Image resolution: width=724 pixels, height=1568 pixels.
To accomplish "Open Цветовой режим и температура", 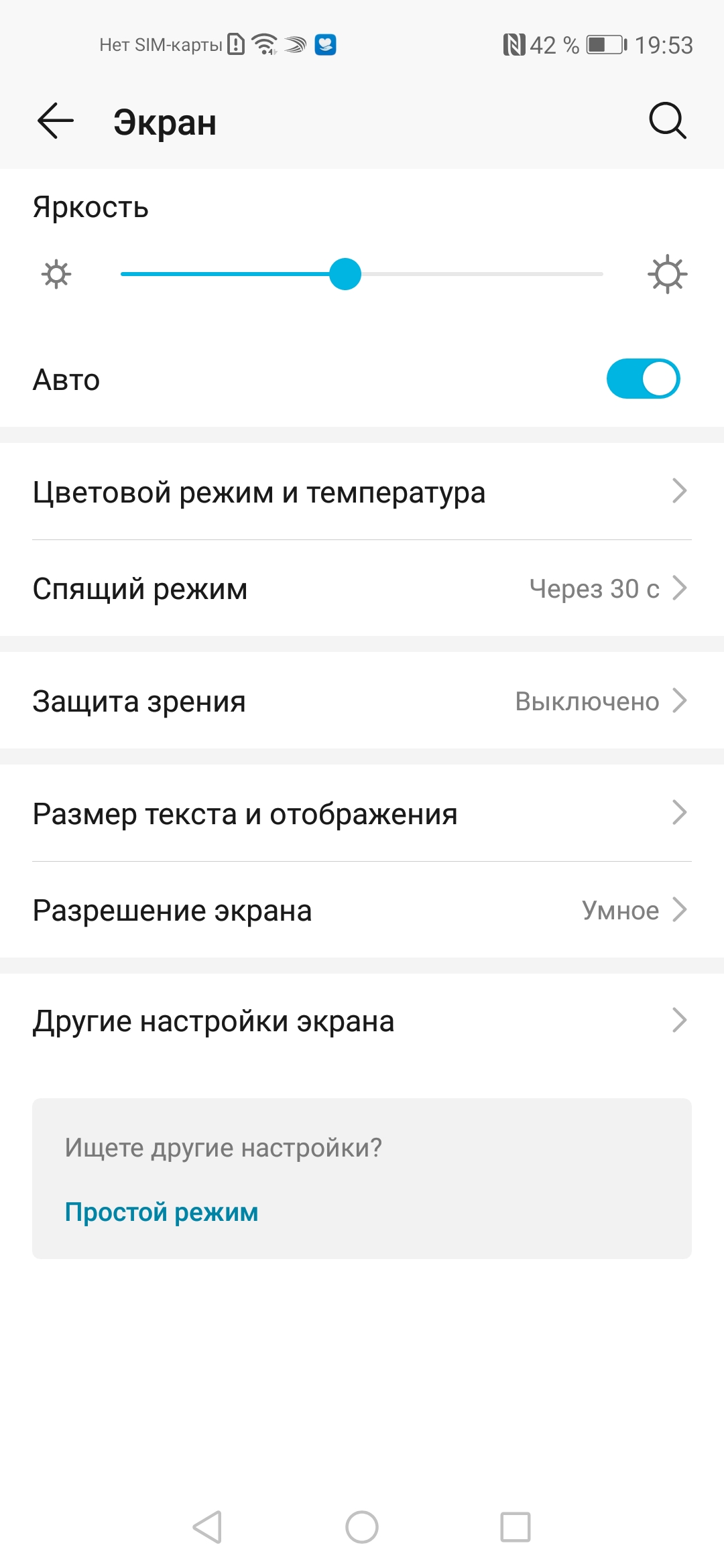I will [x=362, y=493].
